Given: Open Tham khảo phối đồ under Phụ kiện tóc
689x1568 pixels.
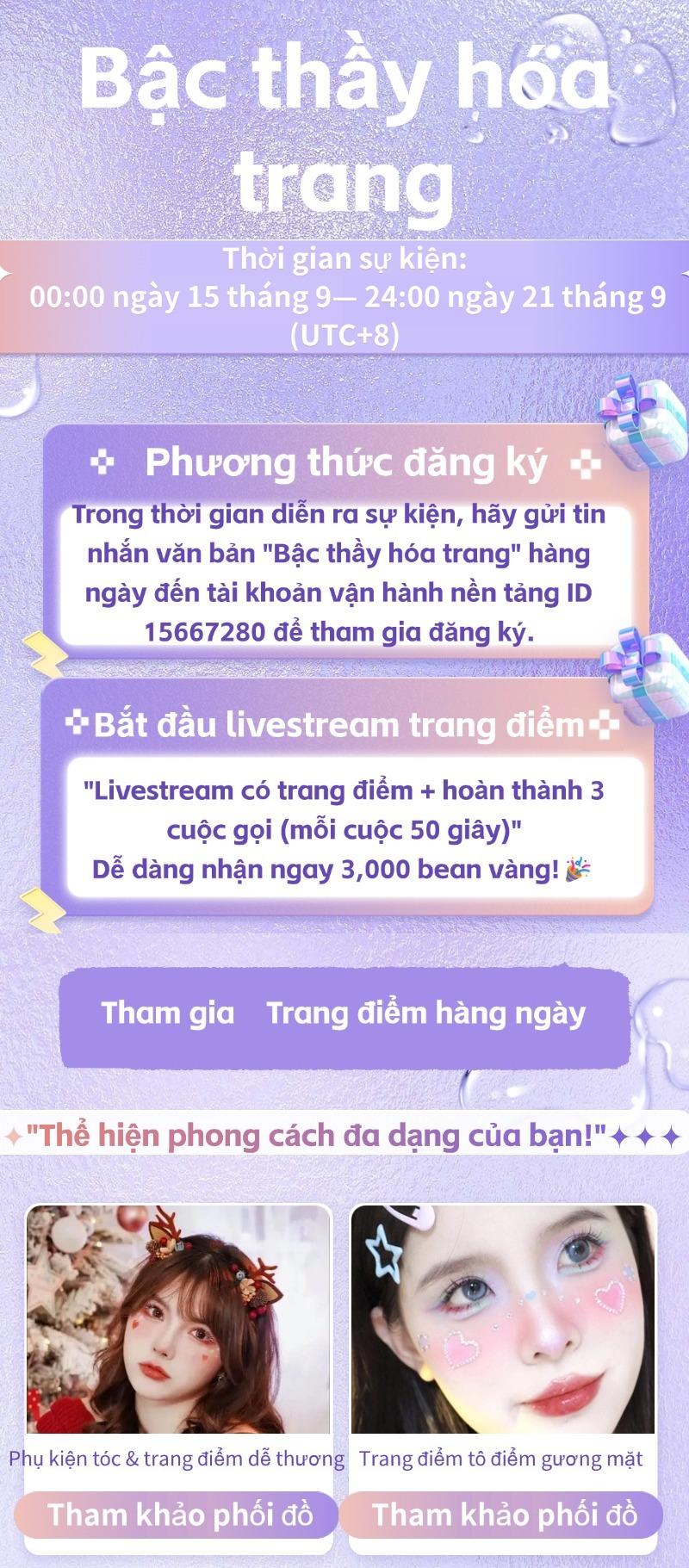Looking at the screenshot, I should pyautogui.click(x=179, y=1515).
